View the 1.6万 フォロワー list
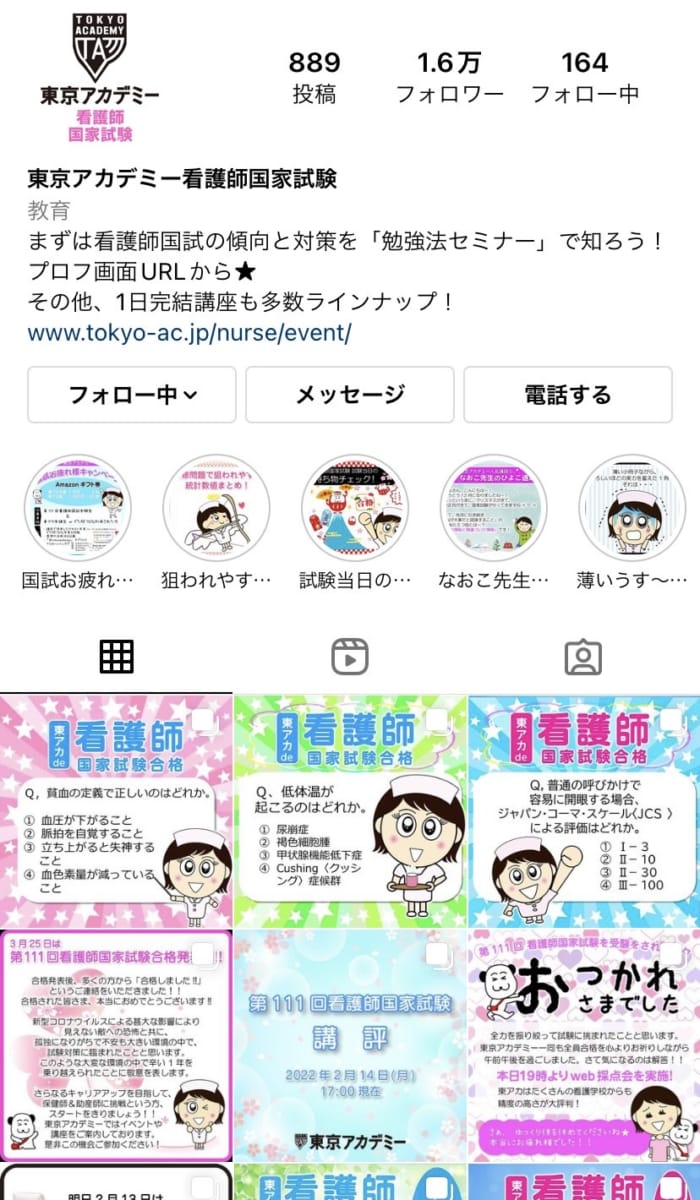The height and width of the screenshot is (1200, 700). [x=449, y=78]
